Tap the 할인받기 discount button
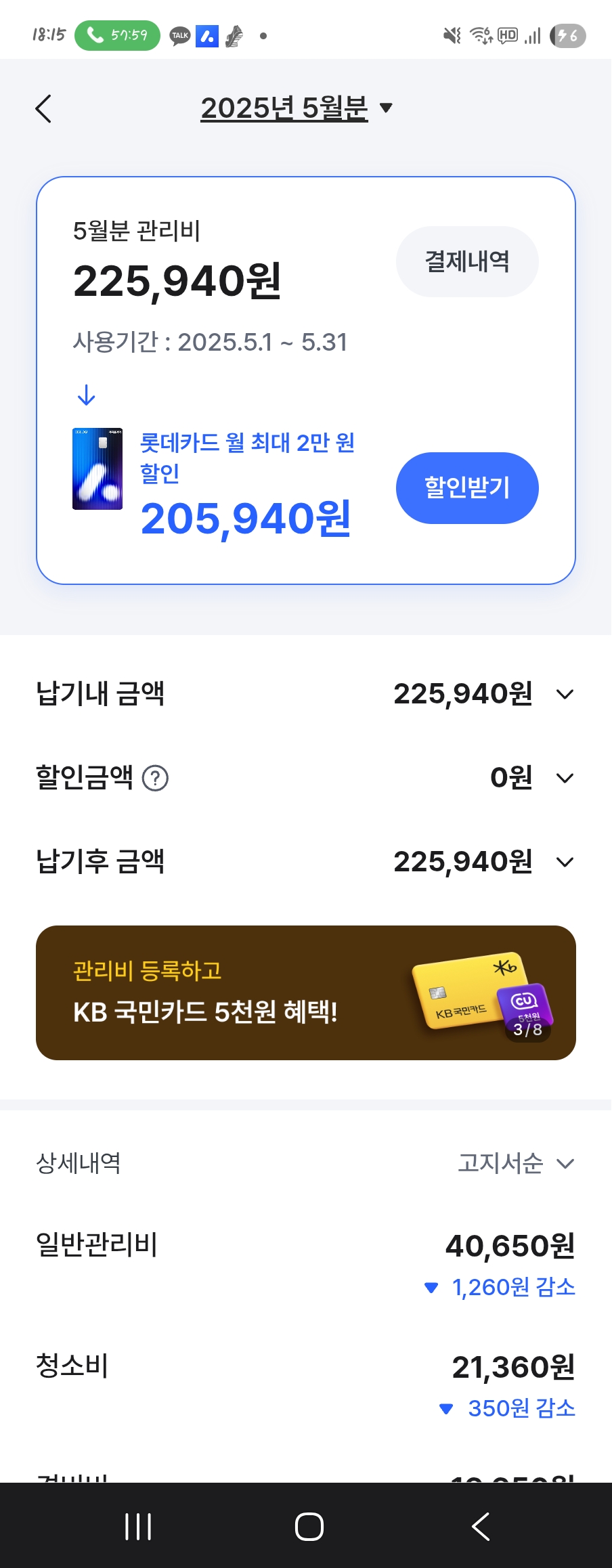 pyautogui.click(x=466, y=487)
